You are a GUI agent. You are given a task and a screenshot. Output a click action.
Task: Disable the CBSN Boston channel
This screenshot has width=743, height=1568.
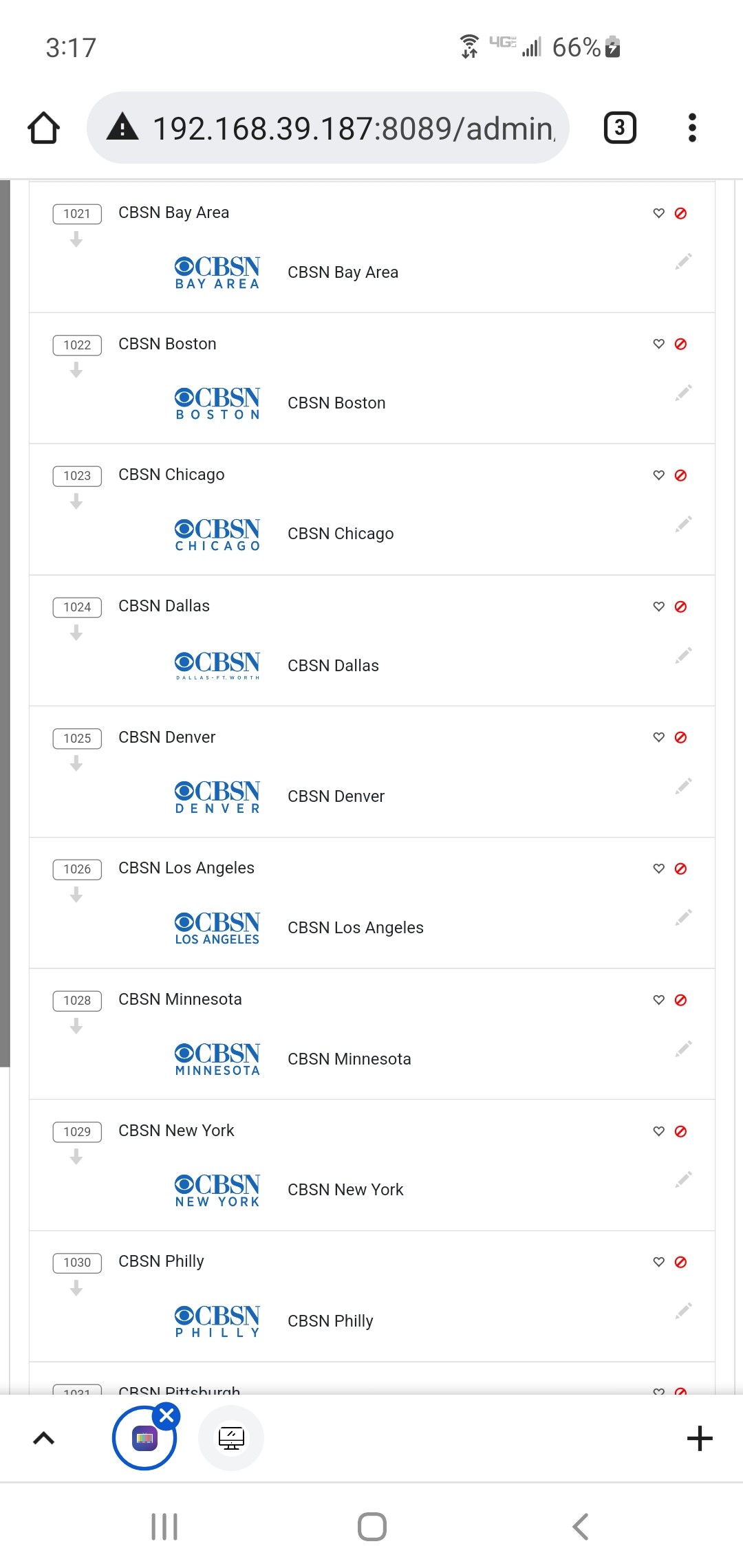point(680,344)
